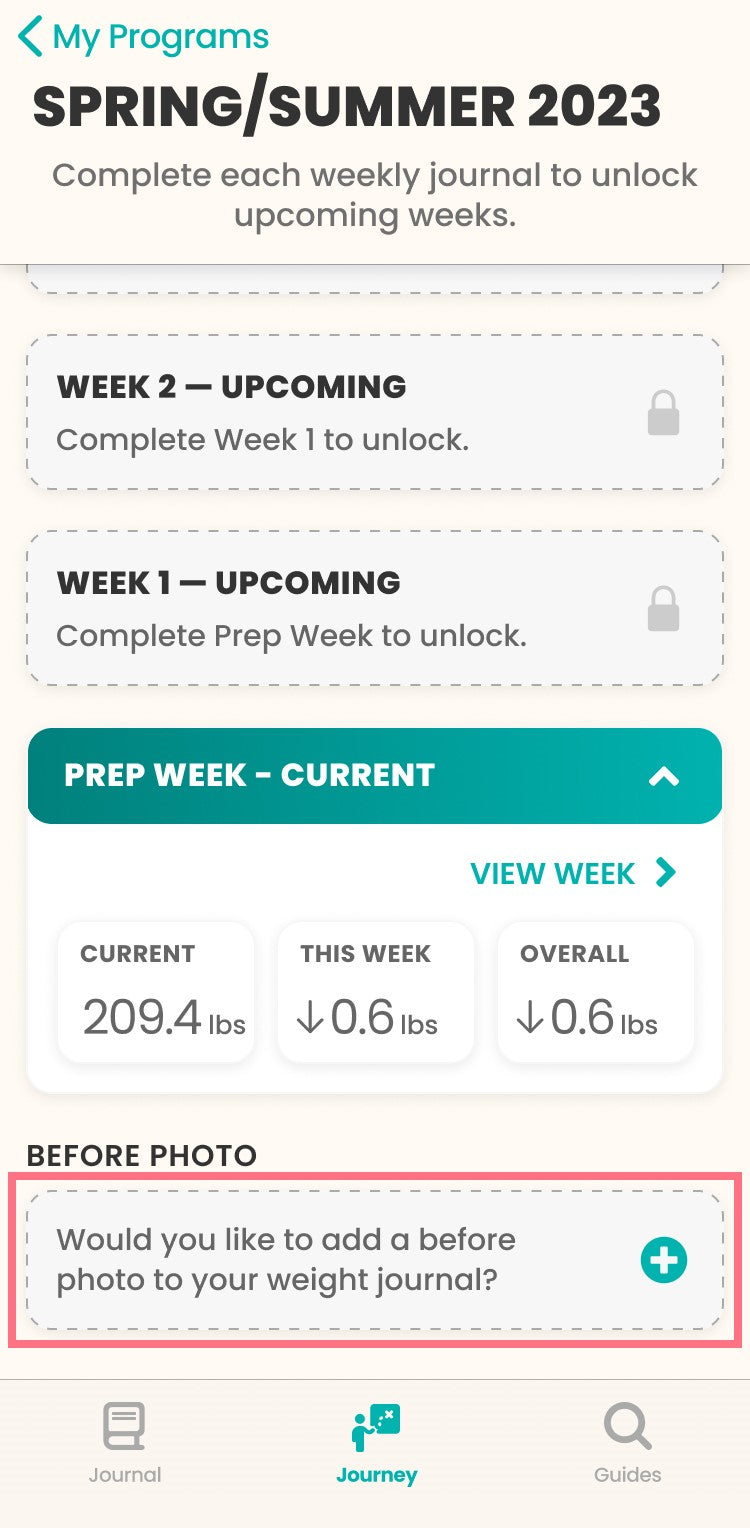This screenshot has height=1528, width=750.
Task: Go back to My Programs
Action: [143, 37]
